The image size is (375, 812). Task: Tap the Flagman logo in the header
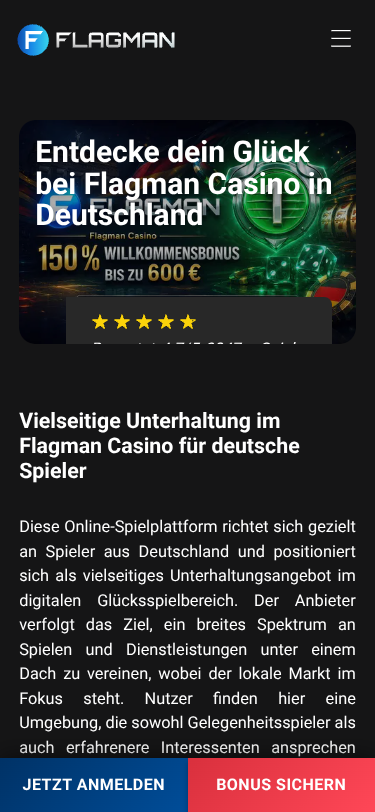pyautogui.click(x=96, y=39)
